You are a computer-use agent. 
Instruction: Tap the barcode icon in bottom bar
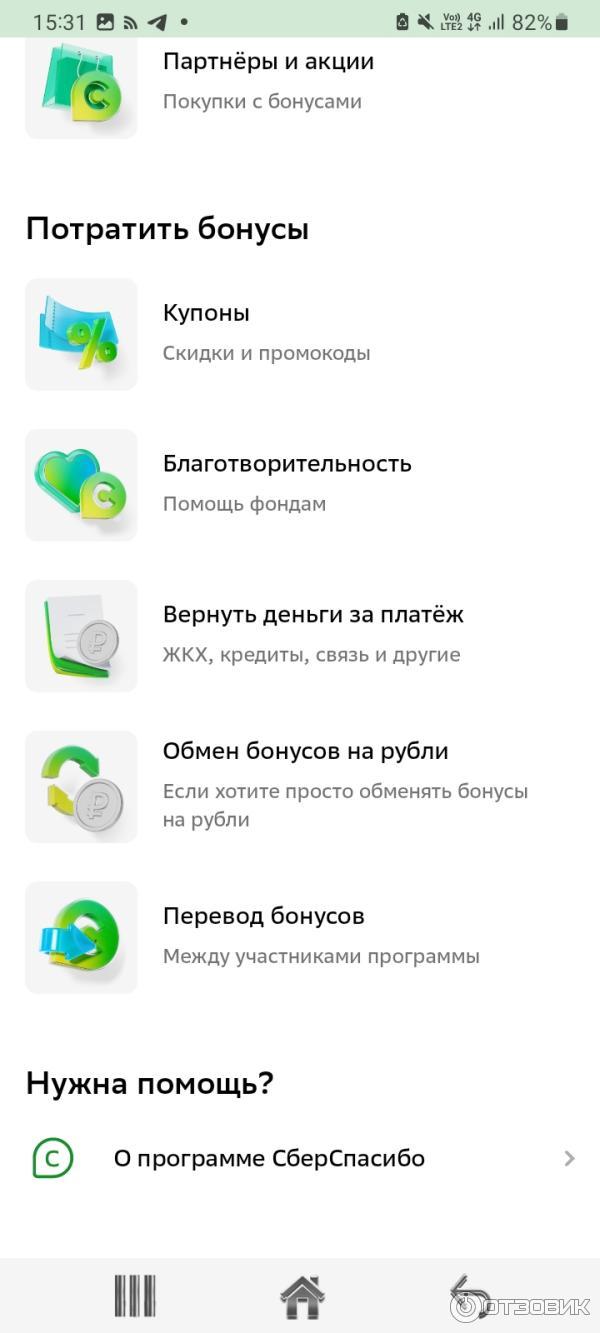(135, 1295)
